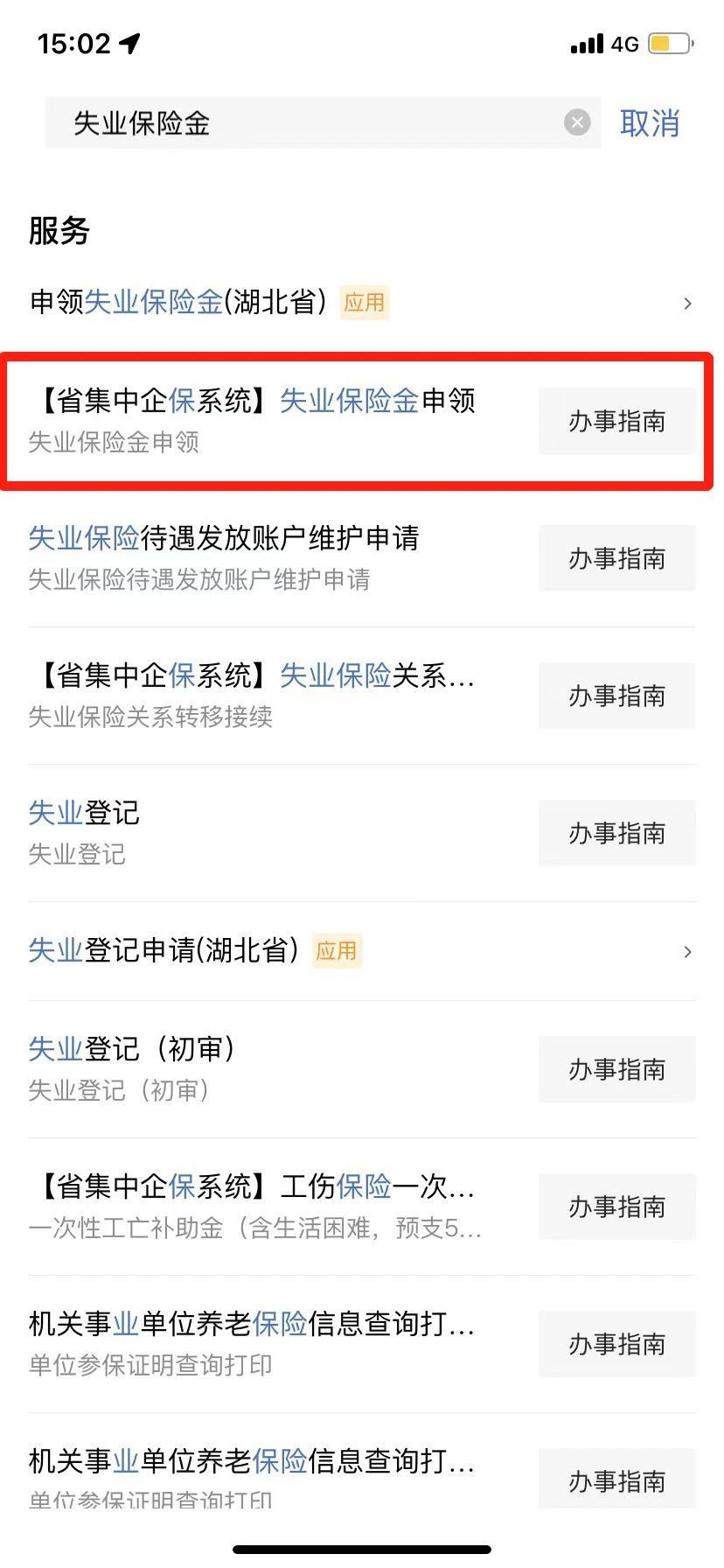View 办事指南 for 失业保险关系转移接续
The width and height of the screenshot is (724, 1568).
(x=616, y=696)
